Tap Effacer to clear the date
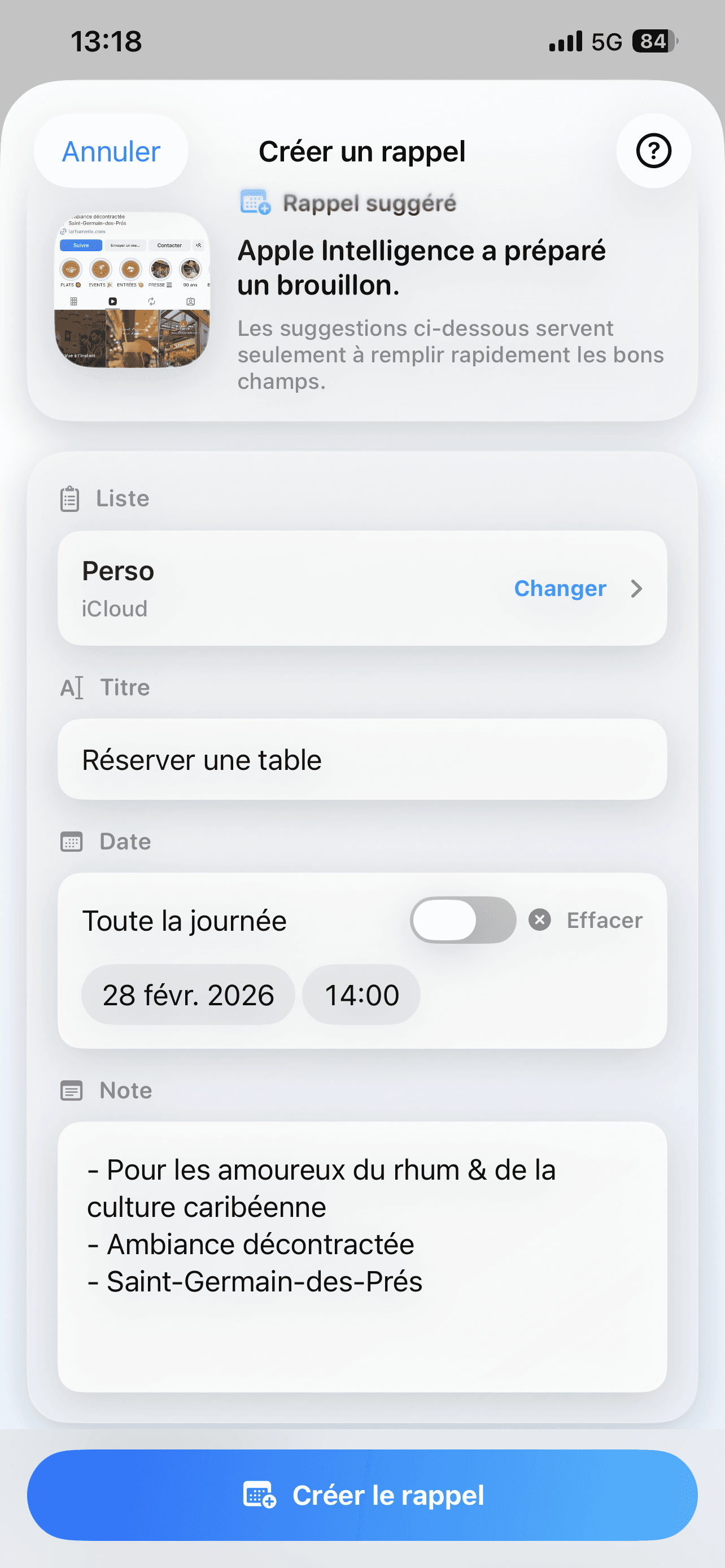The width and height of the screenshot is (725, 1568). pyautogui.click(x=605, y=921)
